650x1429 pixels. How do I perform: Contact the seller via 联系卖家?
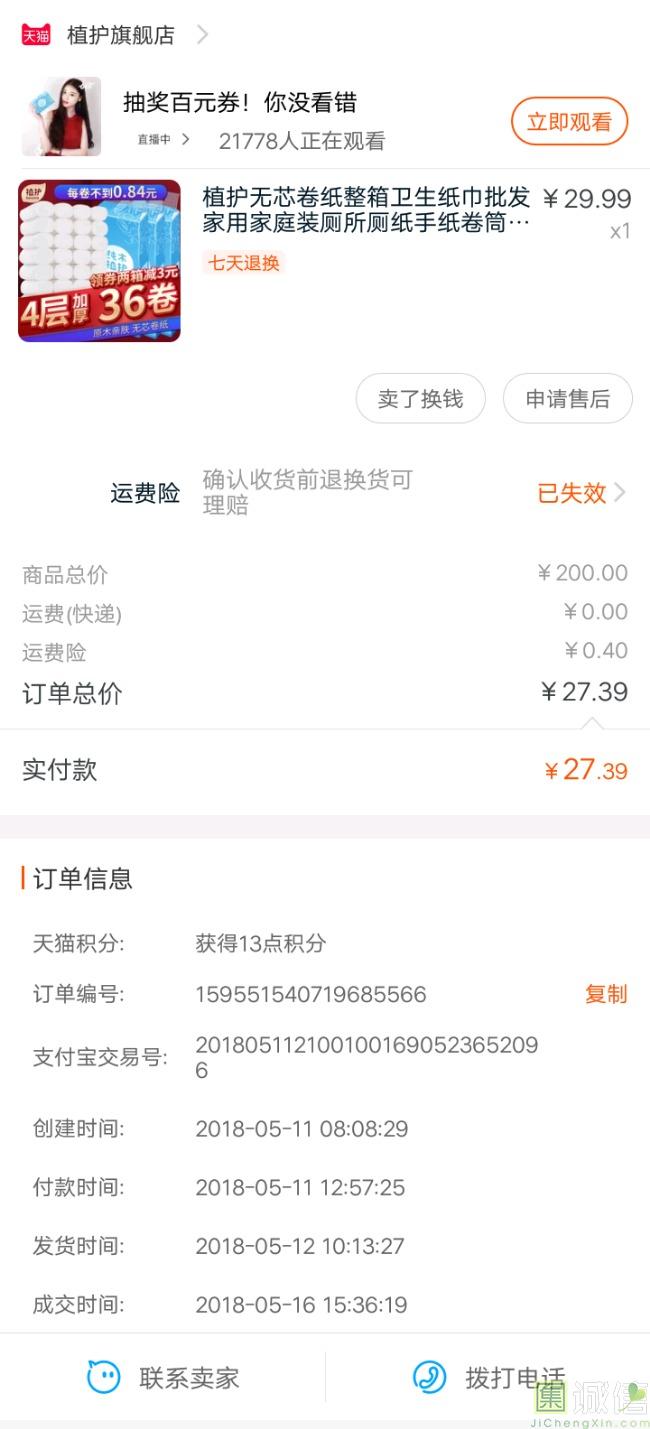pyautogui.click(x=164, y=1378)
